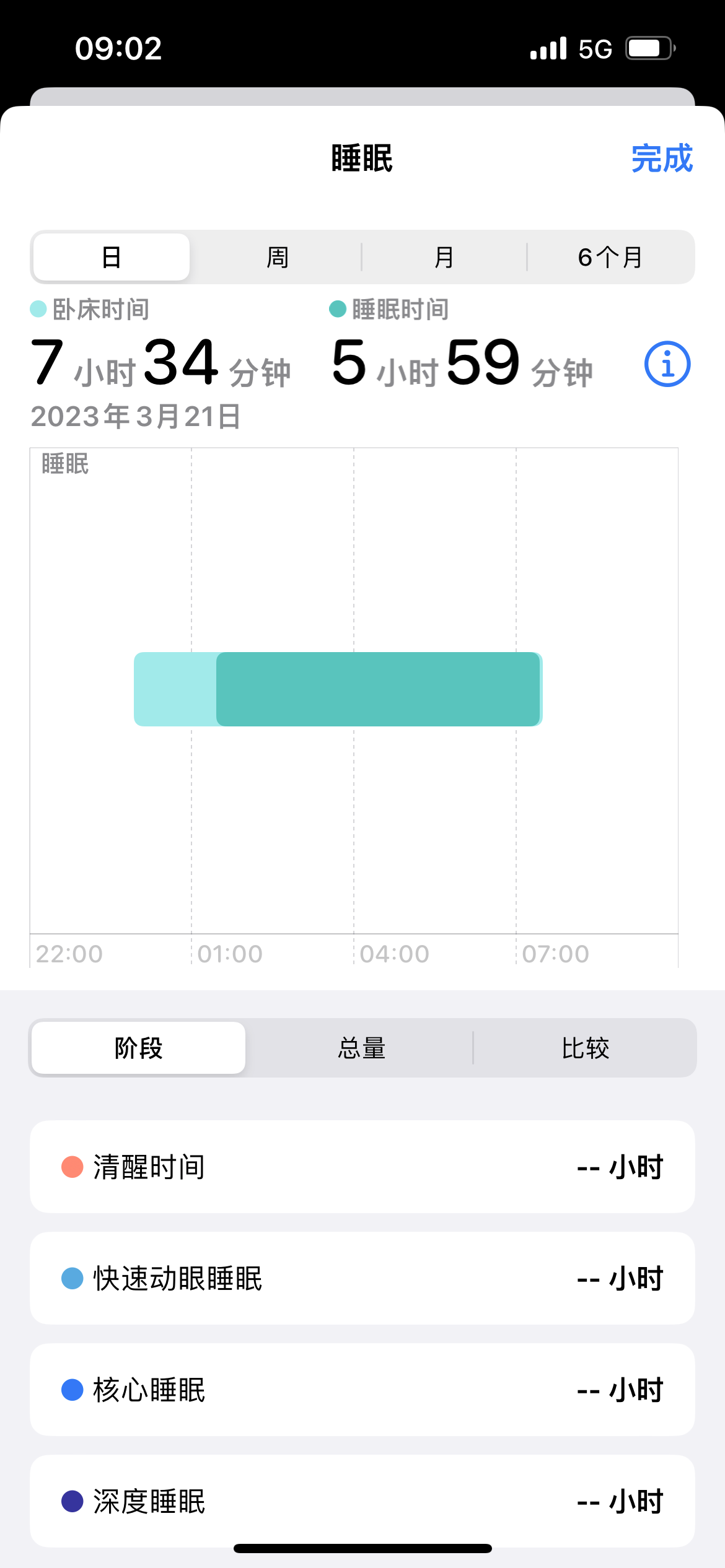Select the 清醒时间 stage row
725x1568 pixels.
tap(362, 1167)
